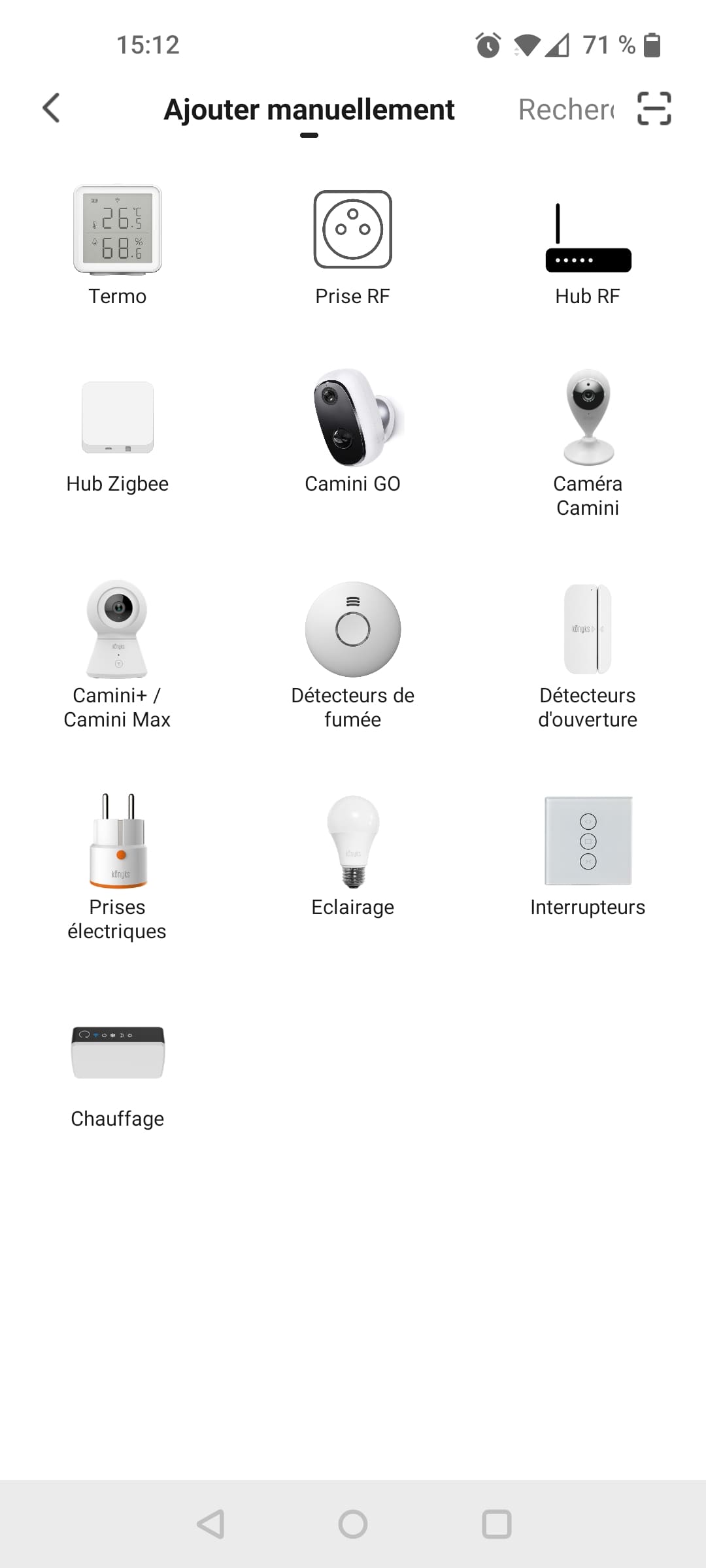This screenshot has width=706, height=1568.
Task: Tap the system home button
Action: click(x=353, y=1524)
